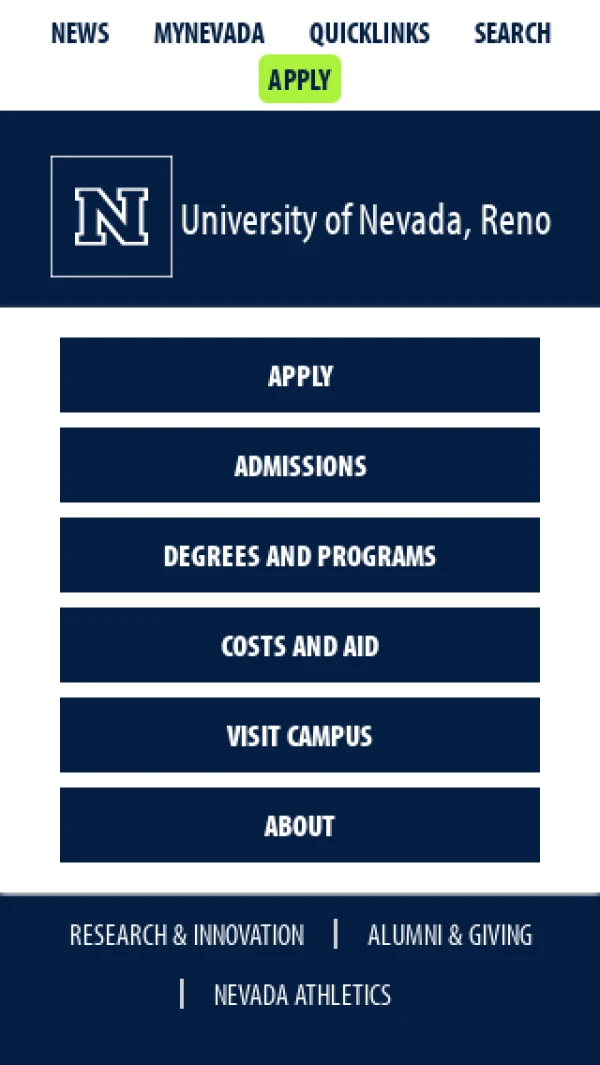Open Costs and Aid page

point(300,645)
